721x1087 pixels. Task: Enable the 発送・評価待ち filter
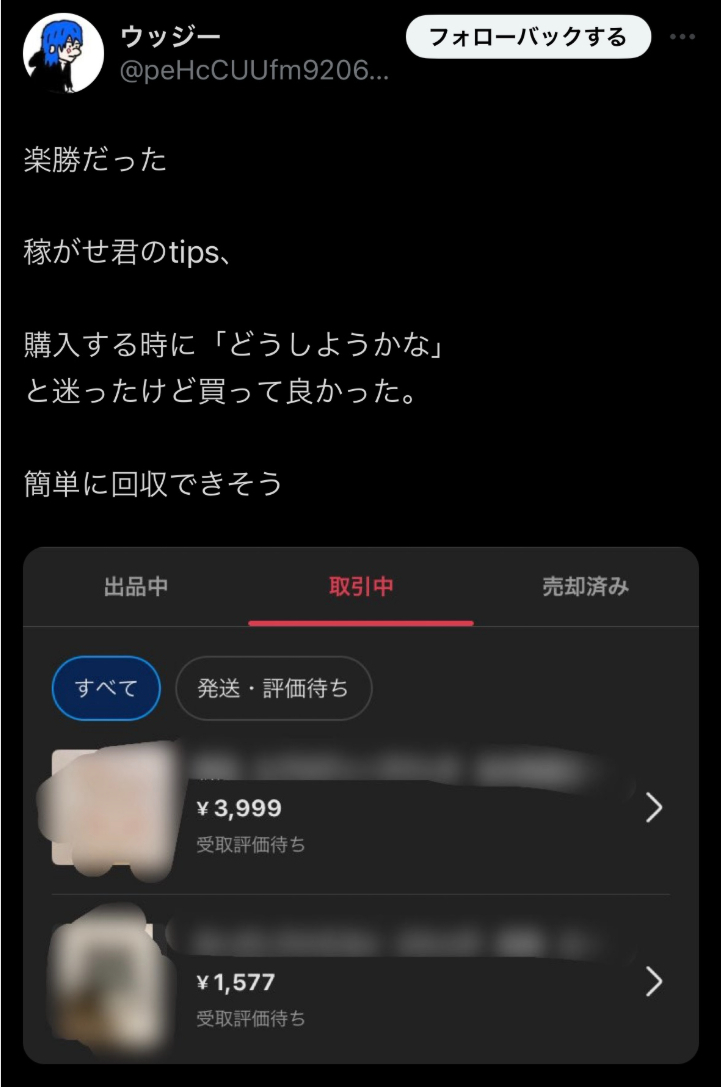pyautogui.click(x=273, y=688)
